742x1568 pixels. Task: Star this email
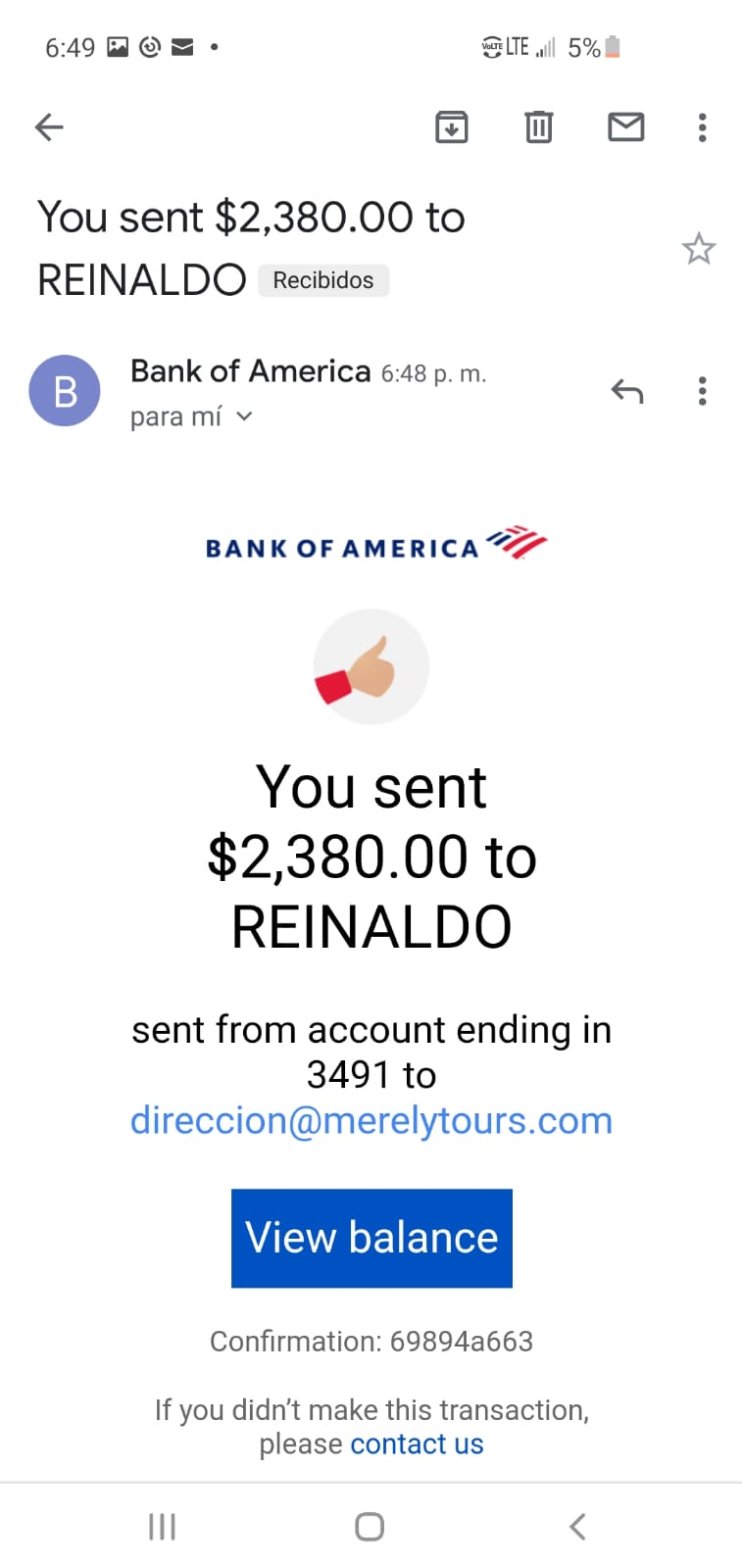(x=699, y=249)
